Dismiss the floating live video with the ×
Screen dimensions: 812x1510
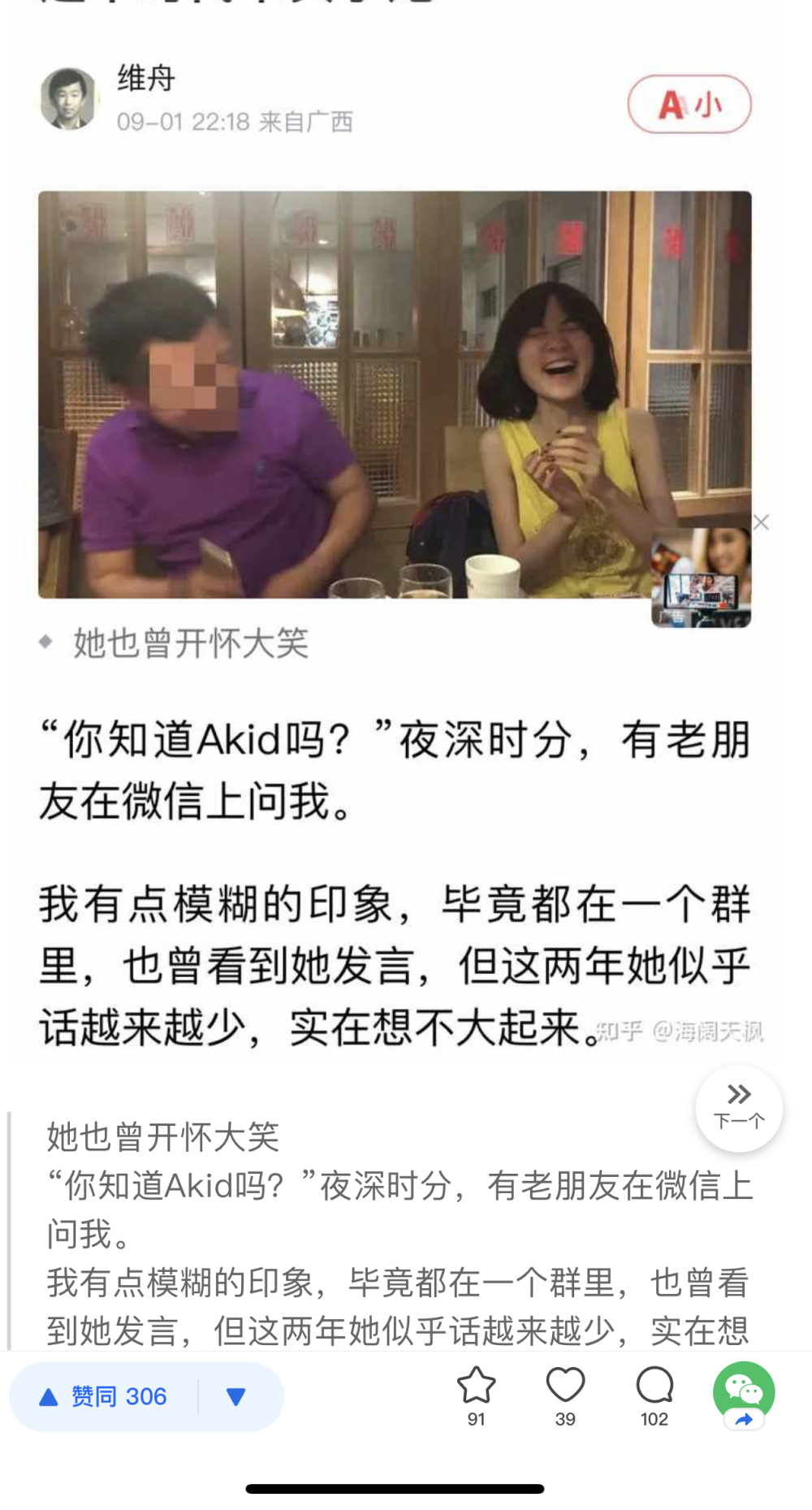(761, 522)
